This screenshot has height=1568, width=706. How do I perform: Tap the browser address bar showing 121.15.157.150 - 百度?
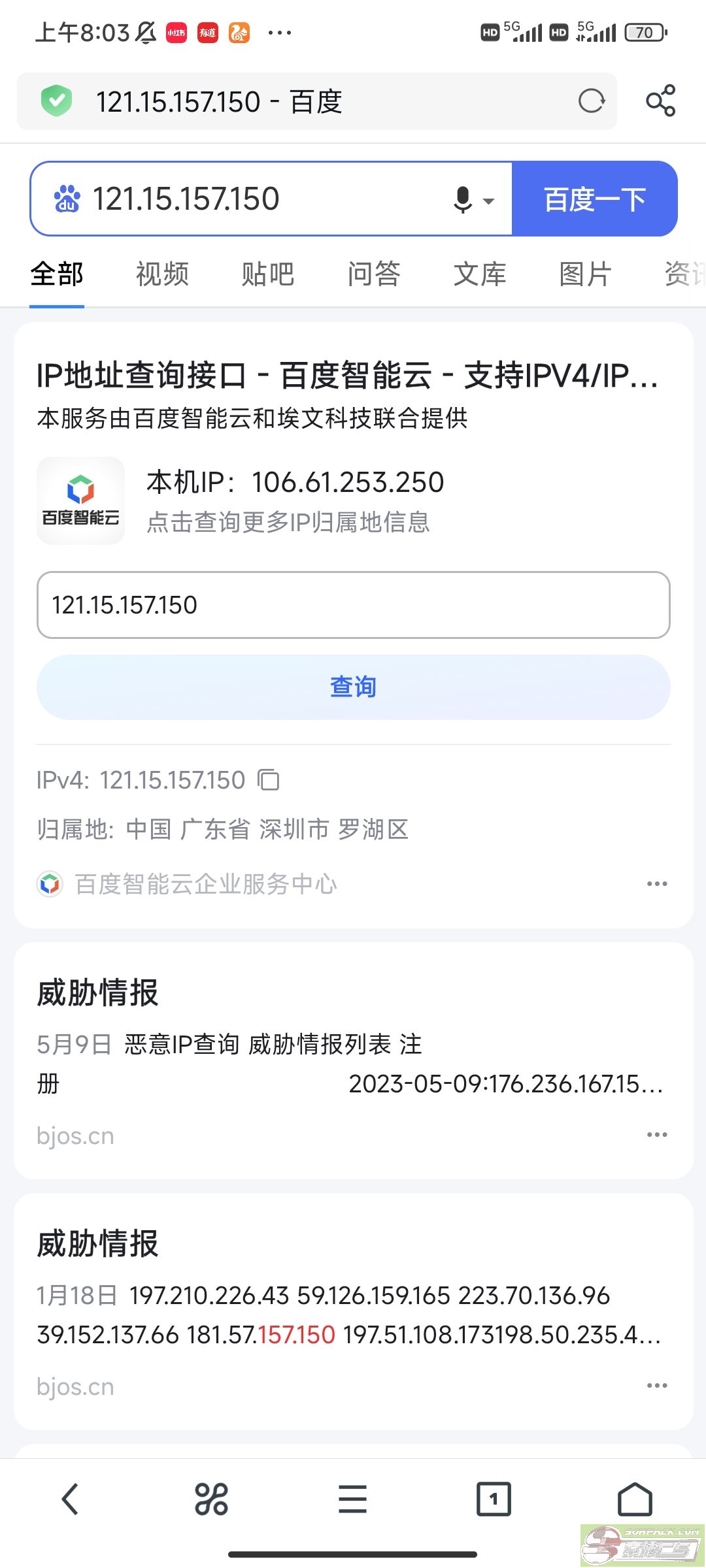(x=317, y=101)
